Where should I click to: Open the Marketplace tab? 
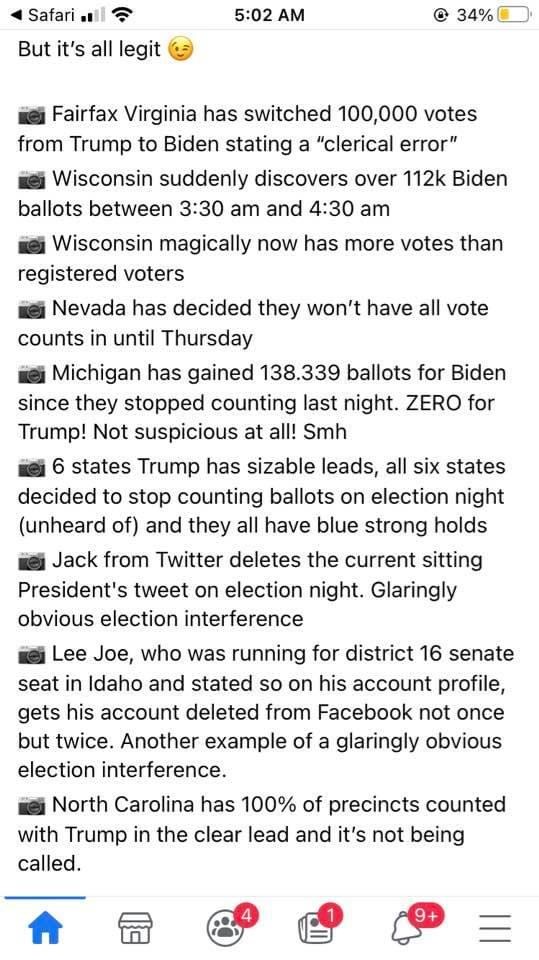[x=135, y=928]
